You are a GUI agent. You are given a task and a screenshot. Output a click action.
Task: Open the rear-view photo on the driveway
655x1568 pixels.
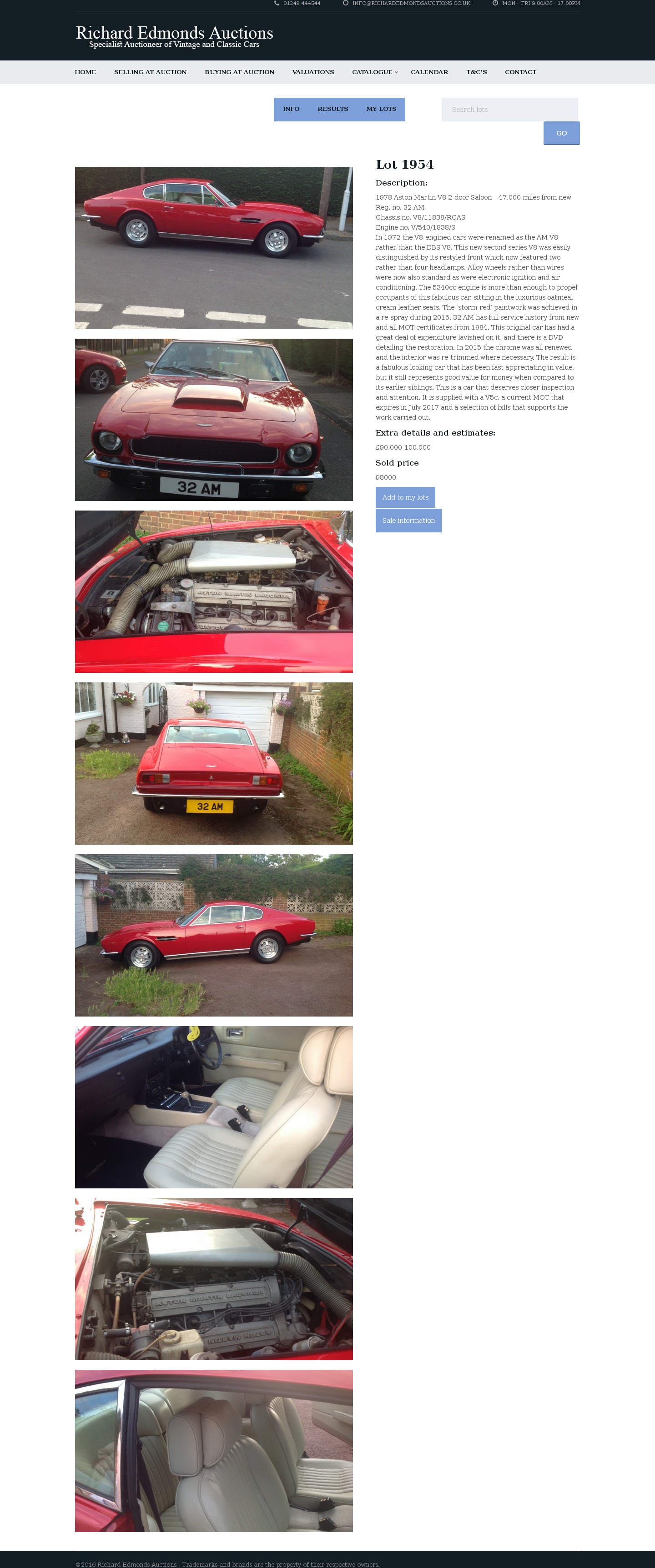click(214, 763)
